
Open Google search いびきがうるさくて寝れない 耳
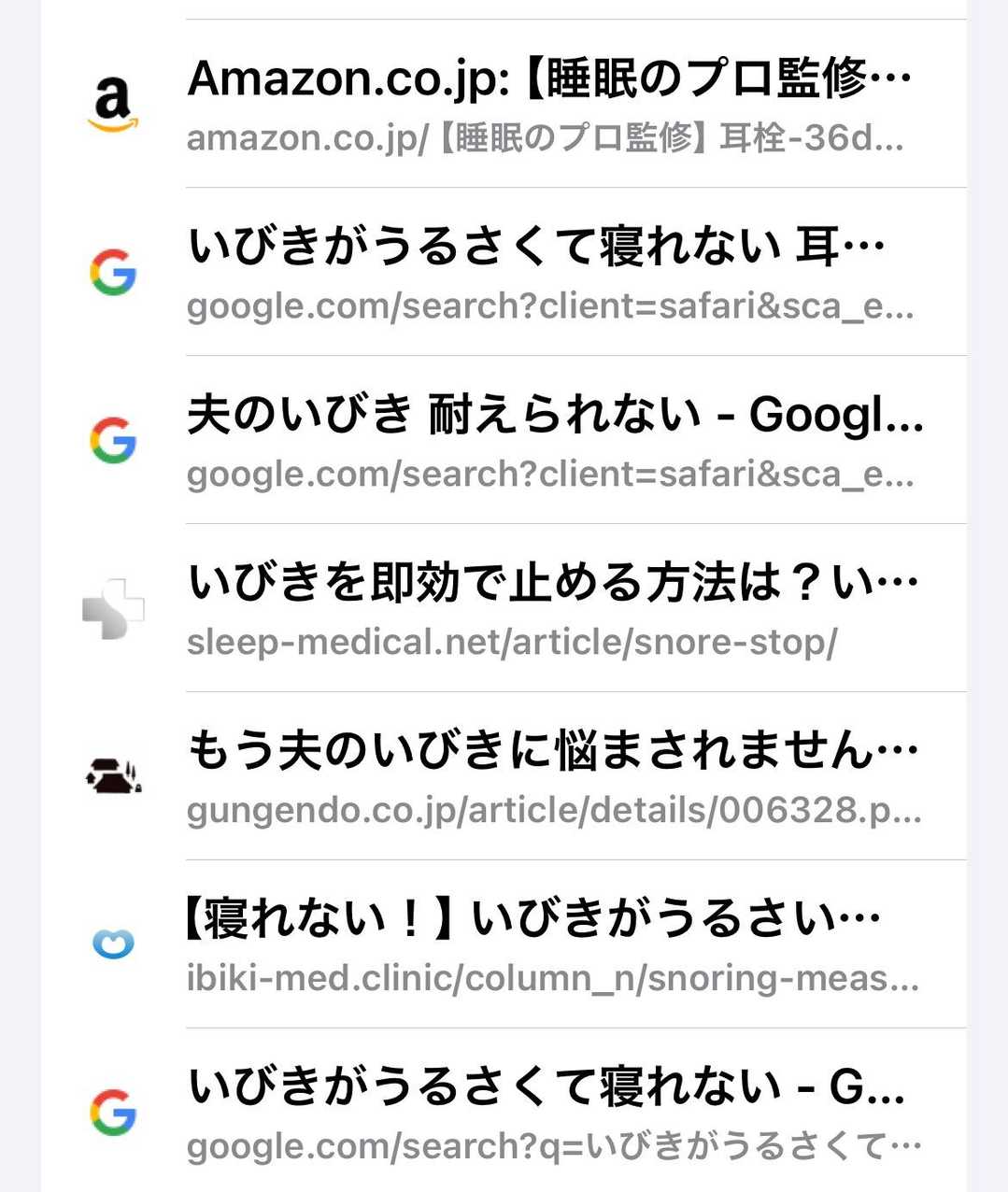(x=549, y=272)
